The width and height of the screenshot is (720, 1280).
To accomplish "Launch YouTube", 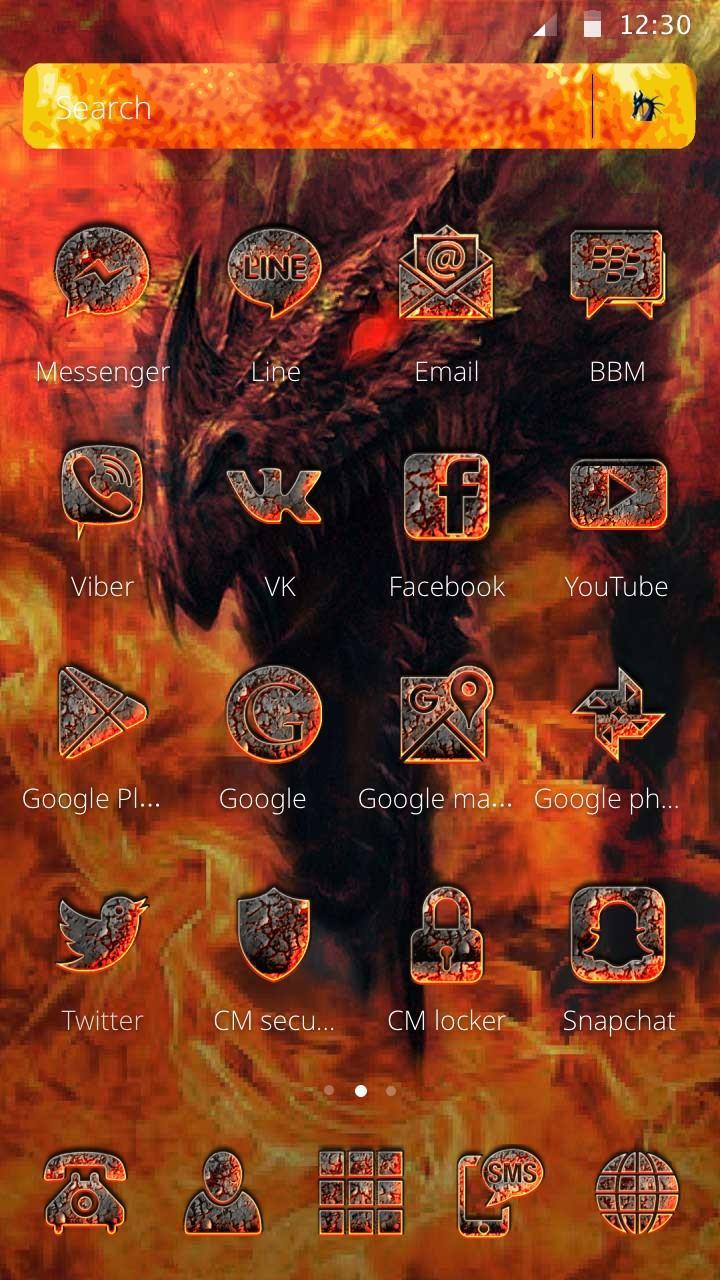I will click(x=617, y=494).
